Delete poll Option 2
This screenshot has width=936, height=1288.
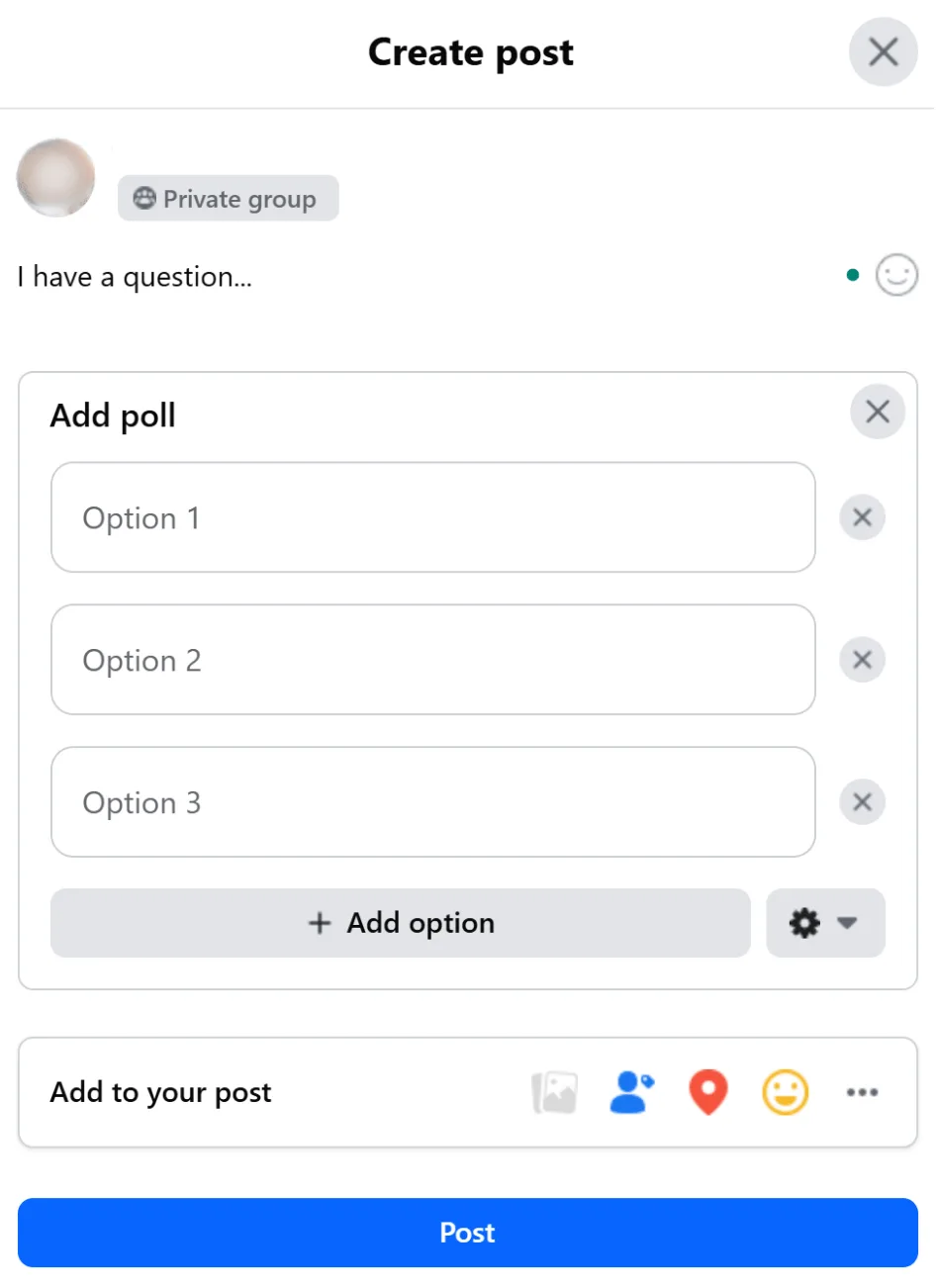point(862,660)
